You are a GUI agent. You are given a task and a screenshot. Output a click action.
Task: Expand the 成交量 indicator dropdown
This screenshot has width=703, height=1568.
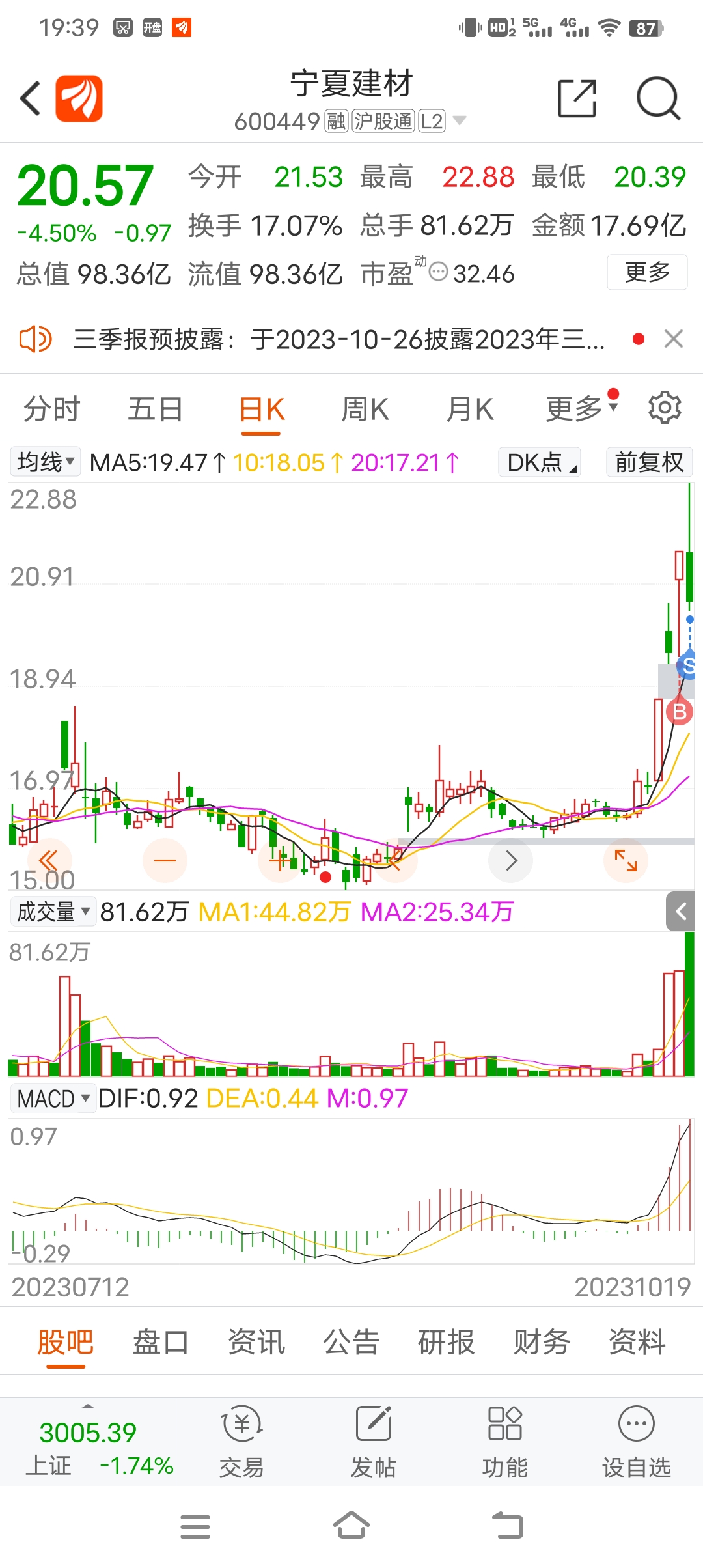pos(53,912)
